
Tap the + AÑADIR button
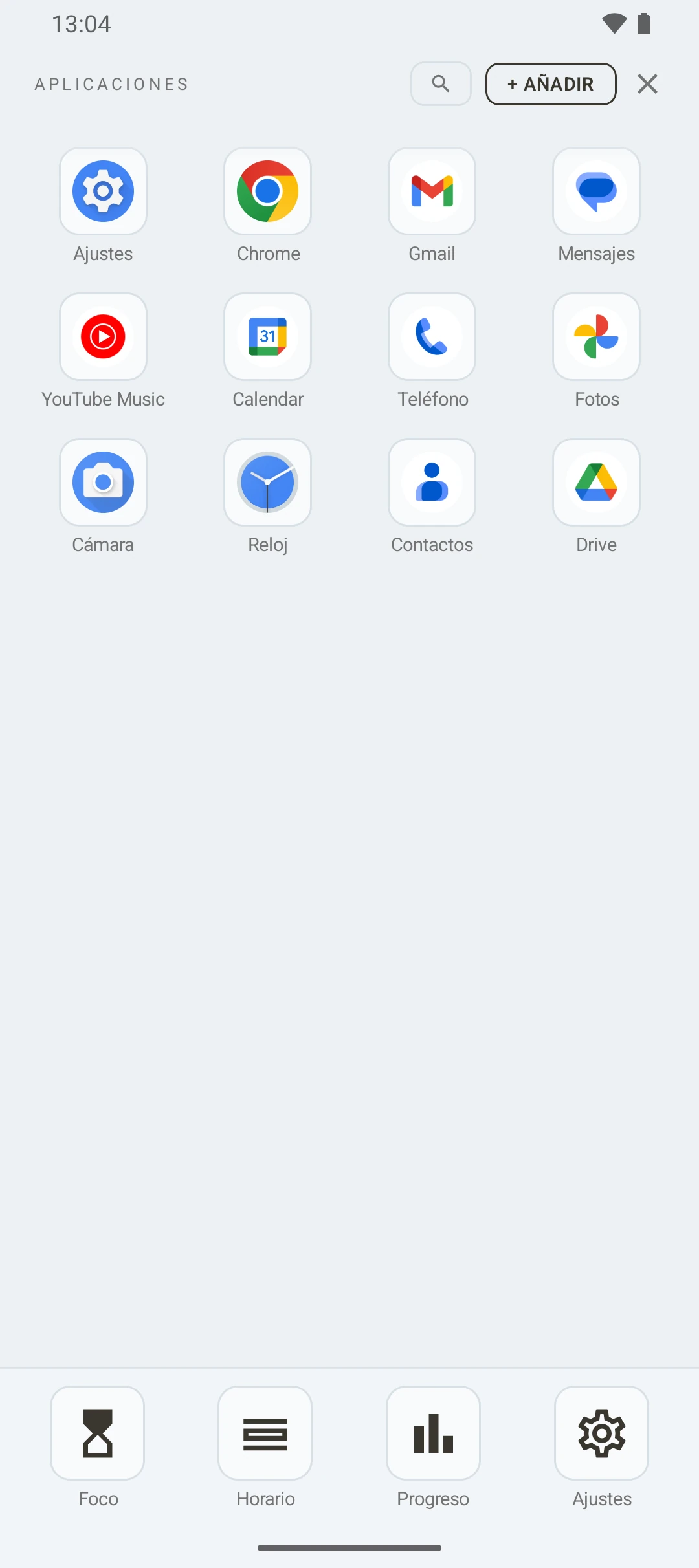(551, 84)
